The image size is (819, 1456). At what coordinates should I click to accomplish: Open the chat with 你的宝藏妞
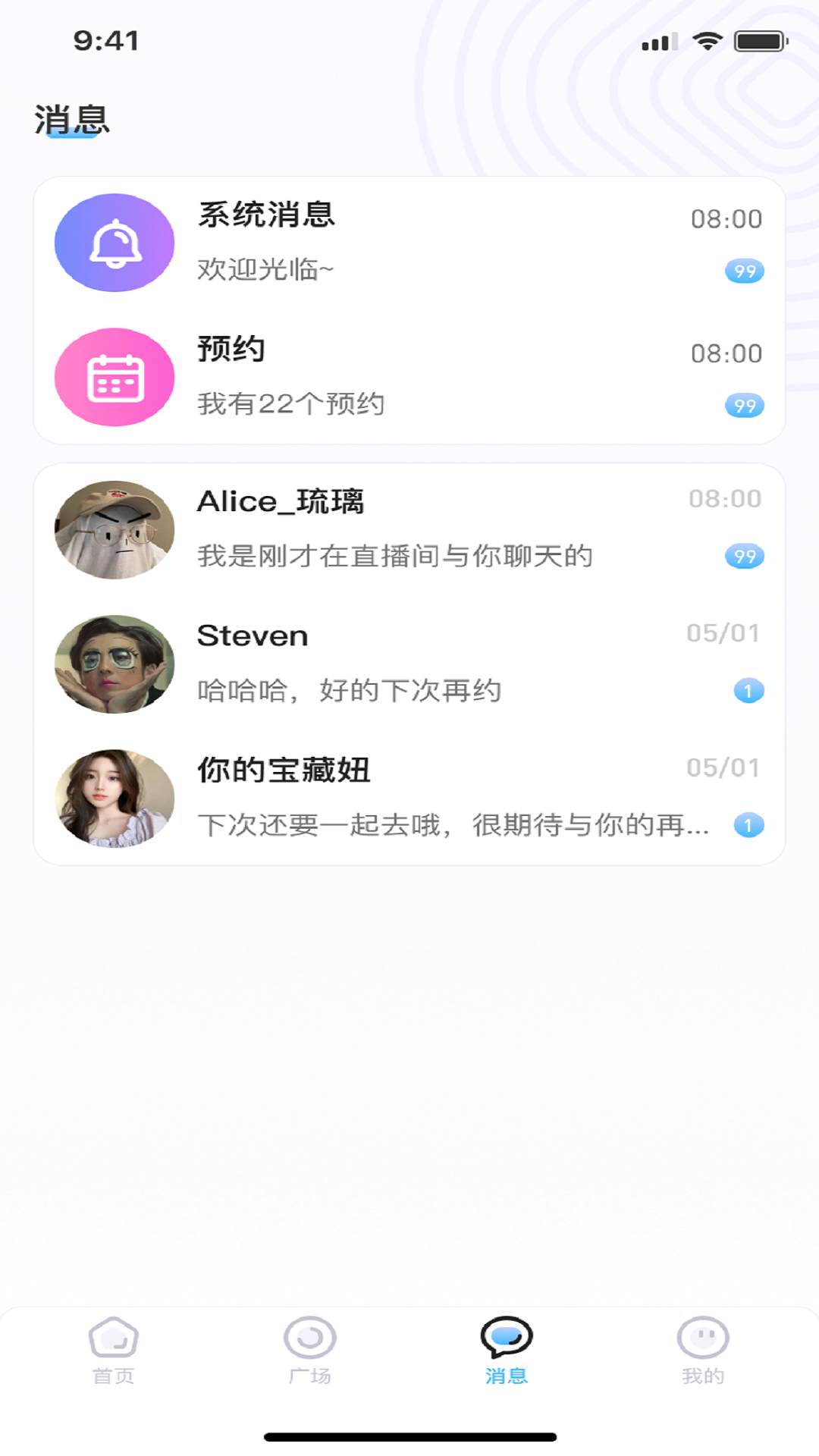pyautogui.click(x=409, y=798)
